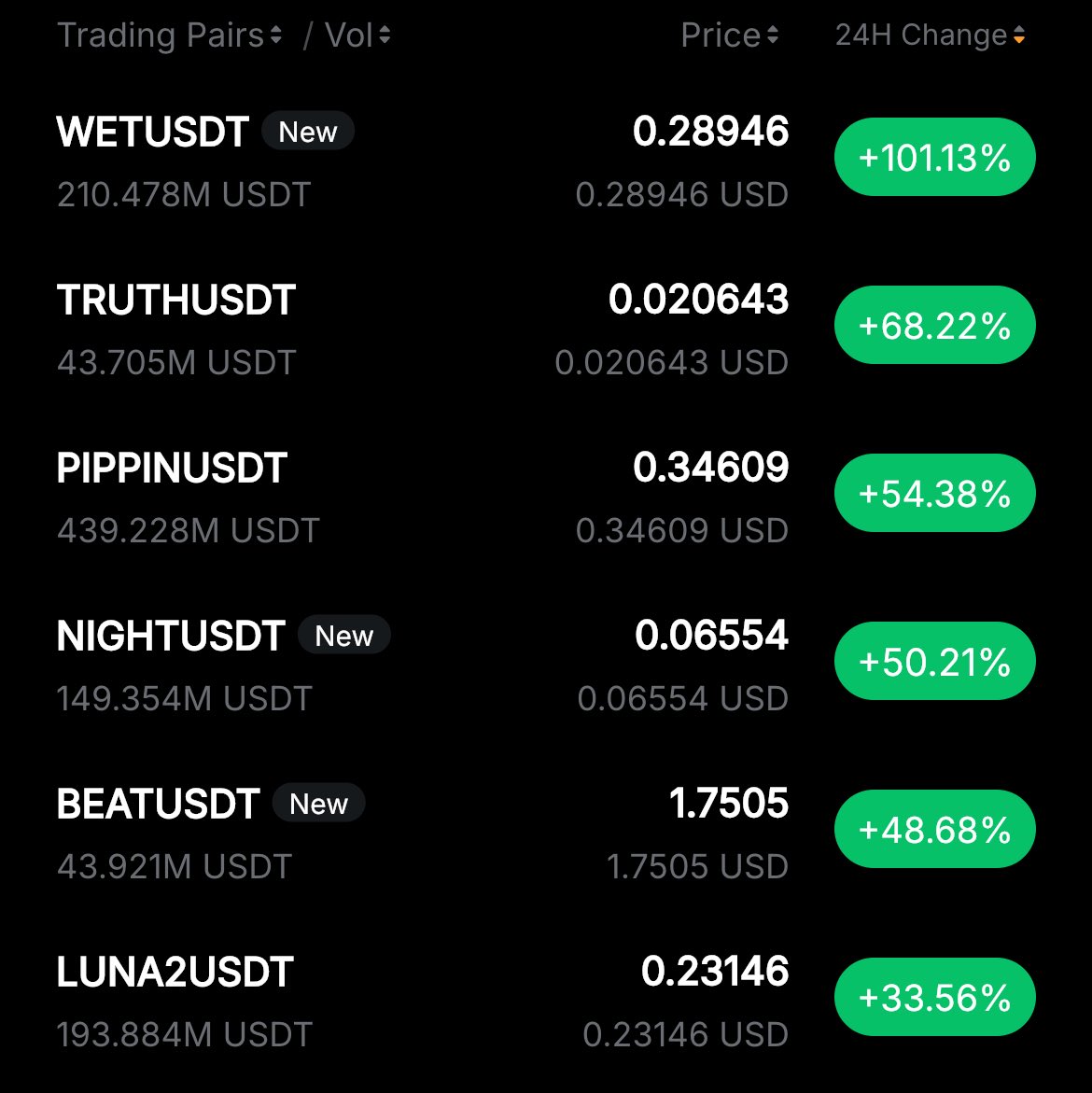Viewport: 1092px width, 1093px height.
Task: Select the NIGHTUSDT row
Action: (171, 637)
